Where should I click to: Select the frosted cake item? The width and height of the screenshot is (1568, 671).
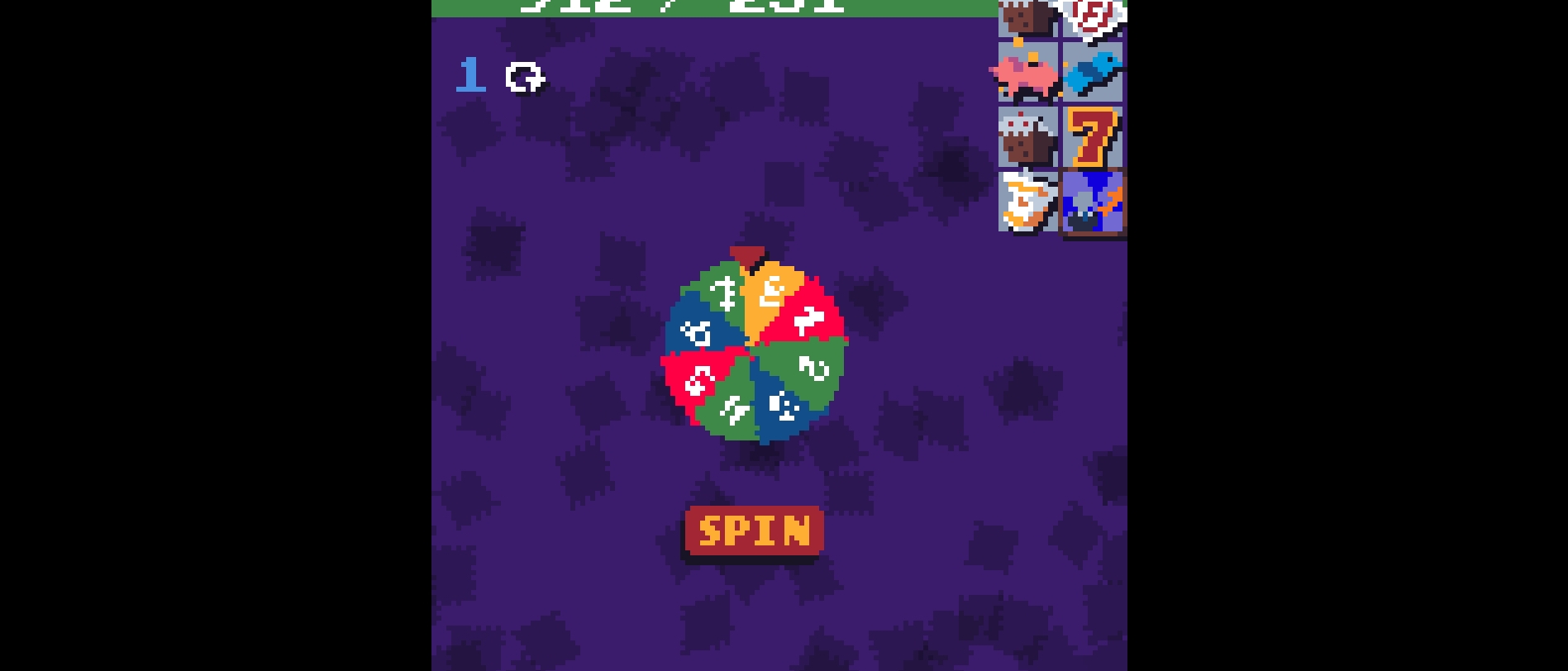[1027, 138]
